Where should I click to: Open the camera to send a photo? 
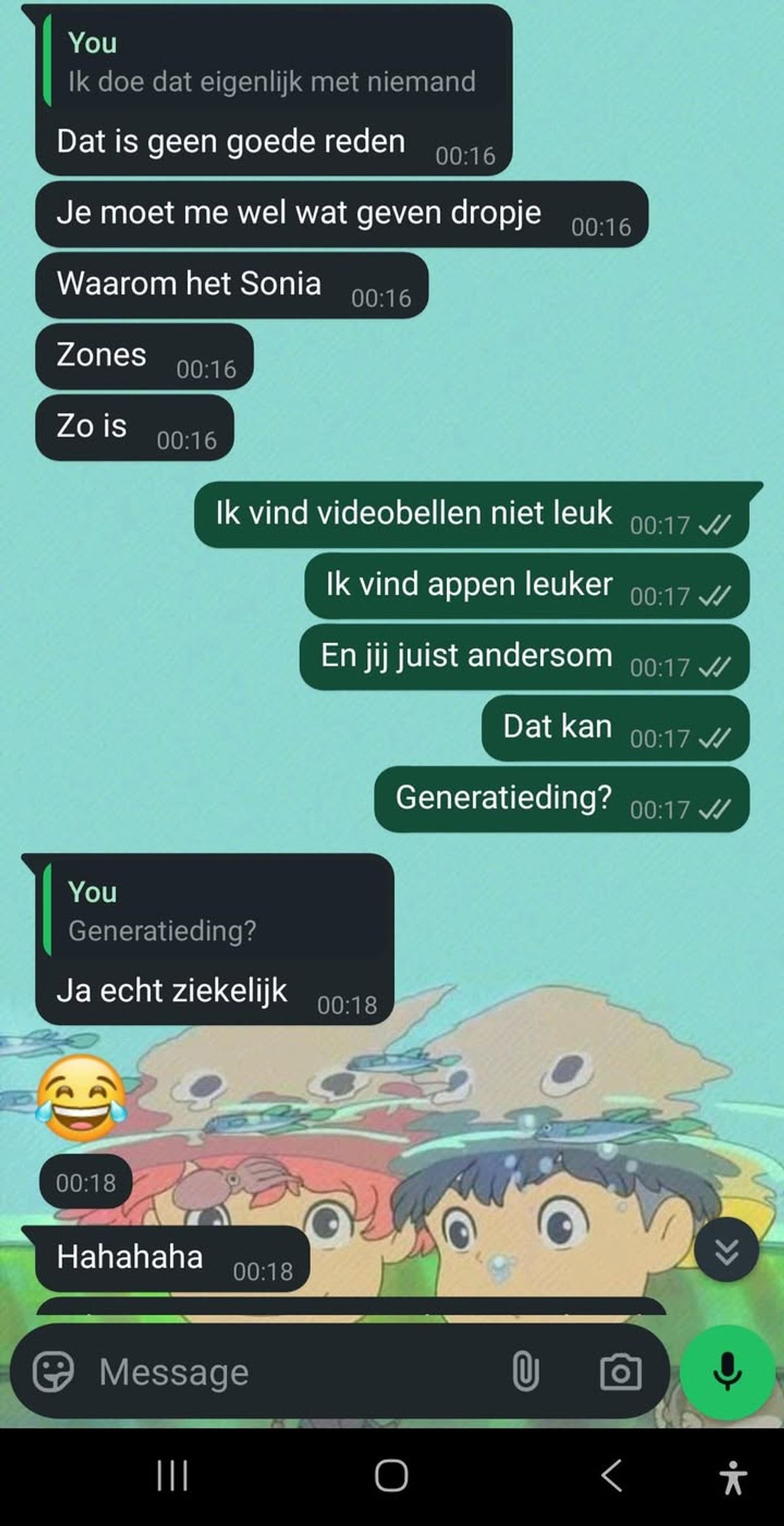620,1372
